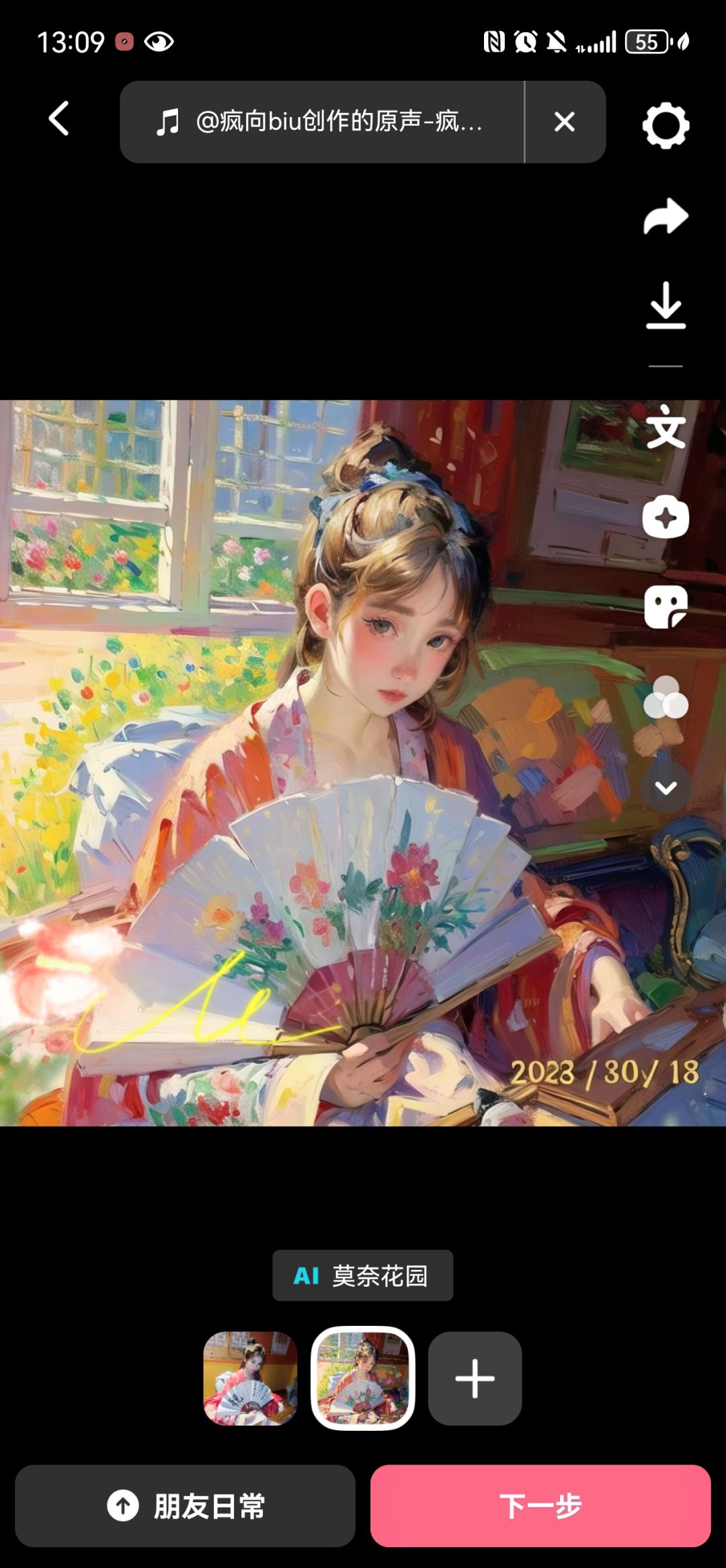The height and width of the screenshot is (1568, 726).
Task: Download the edited picture
Action: click(665, 305)
